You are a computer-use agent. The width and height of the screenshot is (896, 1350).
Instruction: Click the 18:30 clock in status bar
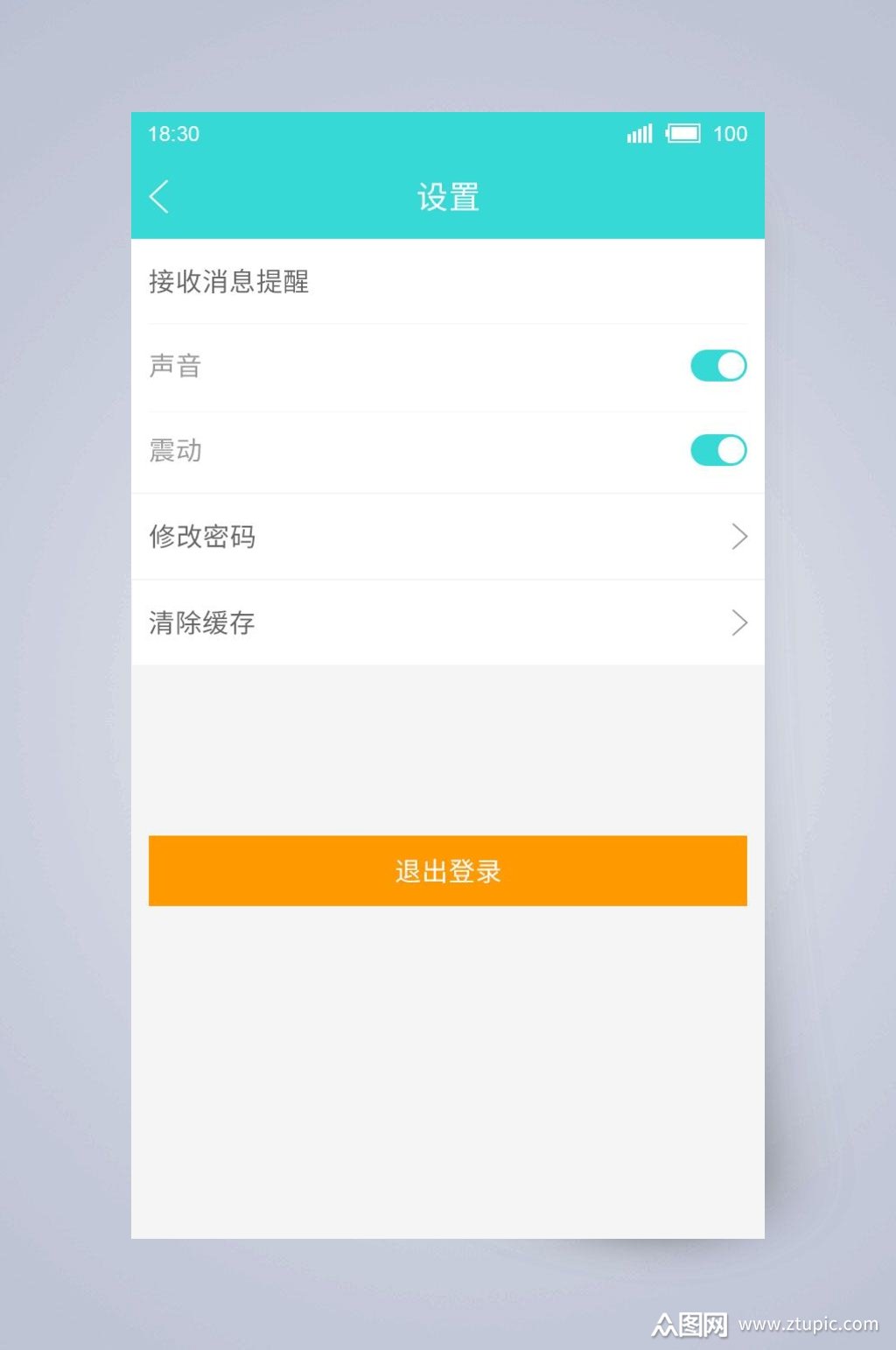[174, 133]
